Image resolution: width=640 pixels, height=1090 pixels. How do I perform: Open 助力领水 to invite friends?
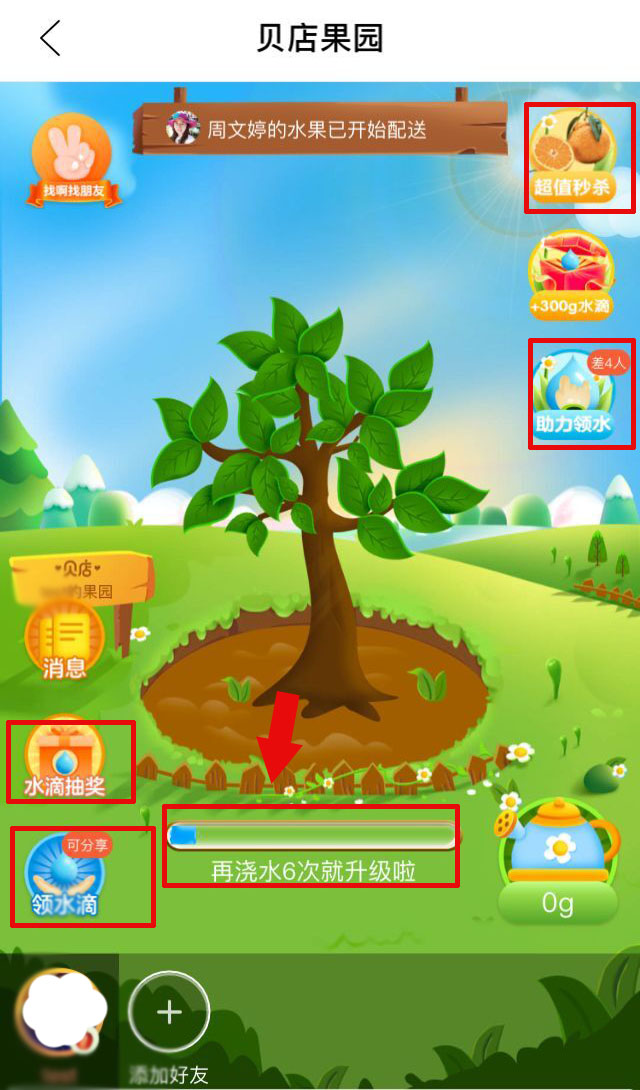click(x=580, y=394)
